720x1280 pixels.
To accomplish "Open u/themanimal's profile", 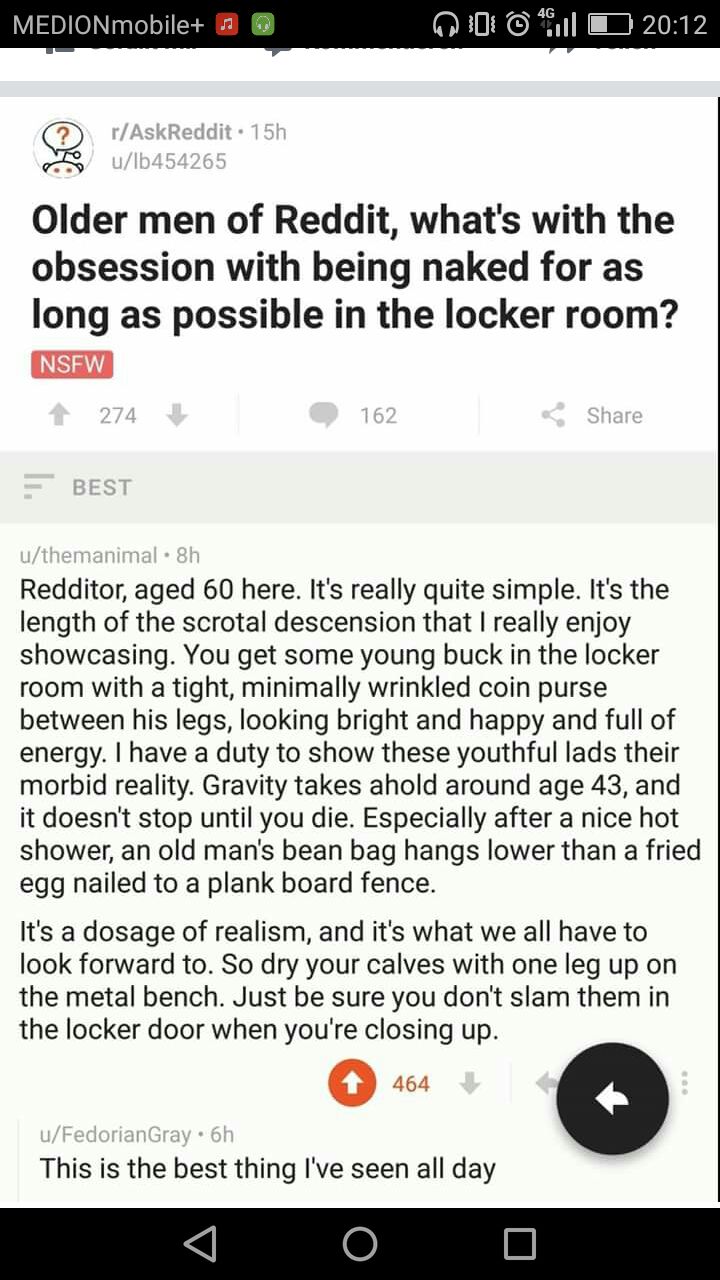I will click(89, 555).
